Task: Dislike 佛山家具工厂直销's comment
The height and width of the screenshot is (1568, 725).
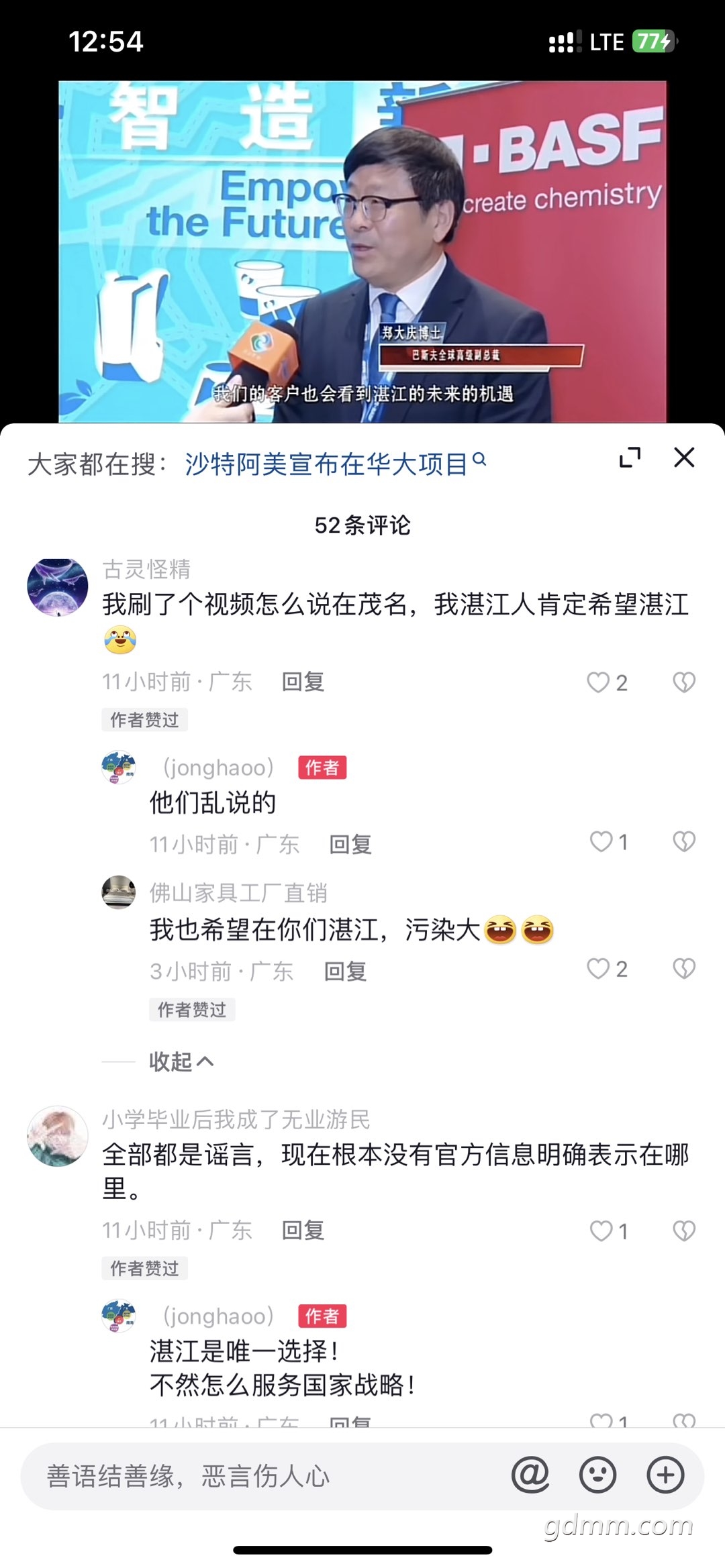Action: coord(683,969)
